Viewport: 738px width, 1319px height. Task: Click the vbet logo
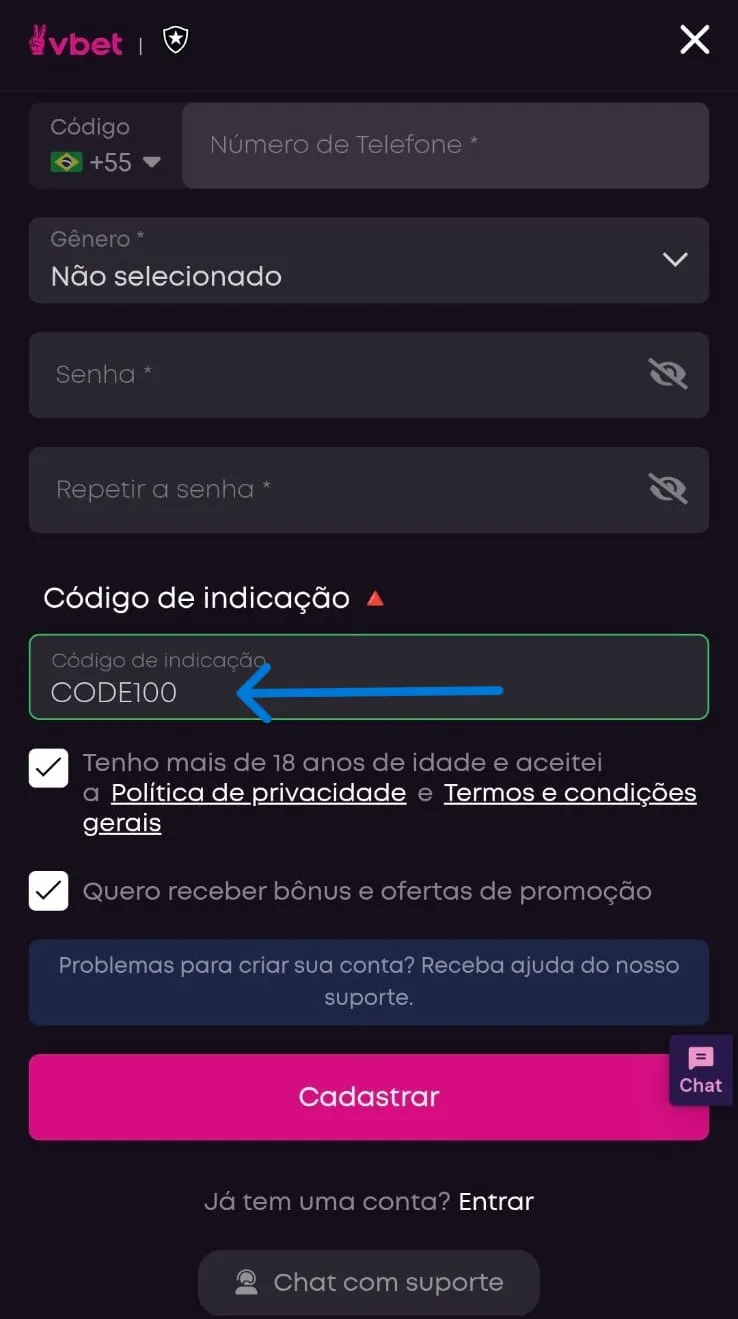click(x=75, y=40)
